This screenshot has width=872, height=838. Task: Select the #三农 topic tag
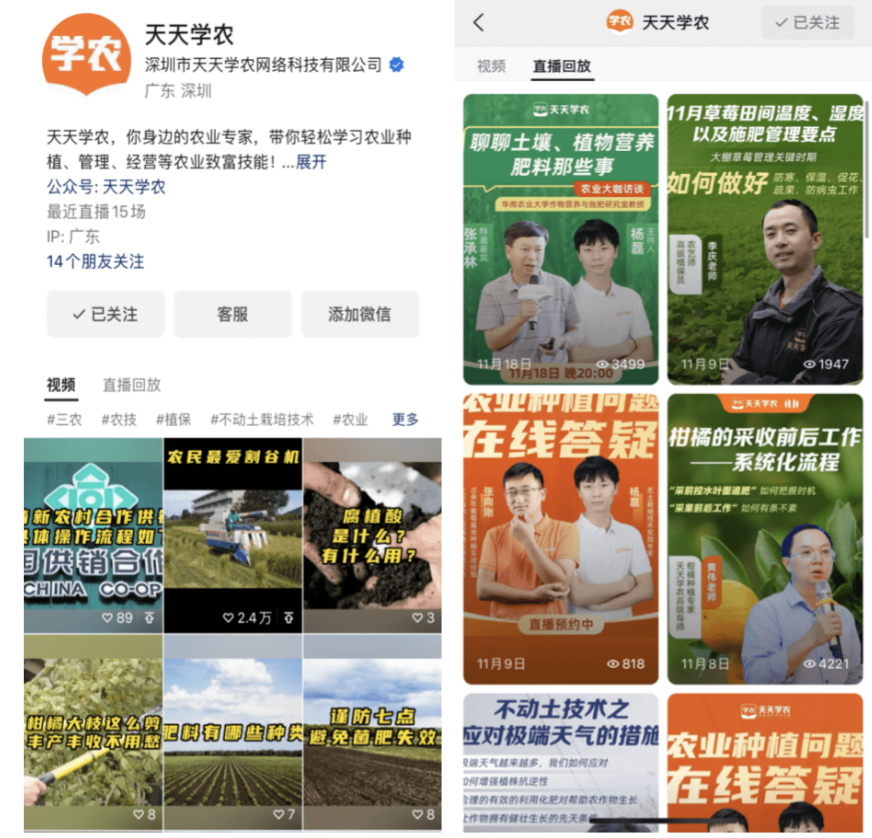pyautogui.click(x=64, y=419)
